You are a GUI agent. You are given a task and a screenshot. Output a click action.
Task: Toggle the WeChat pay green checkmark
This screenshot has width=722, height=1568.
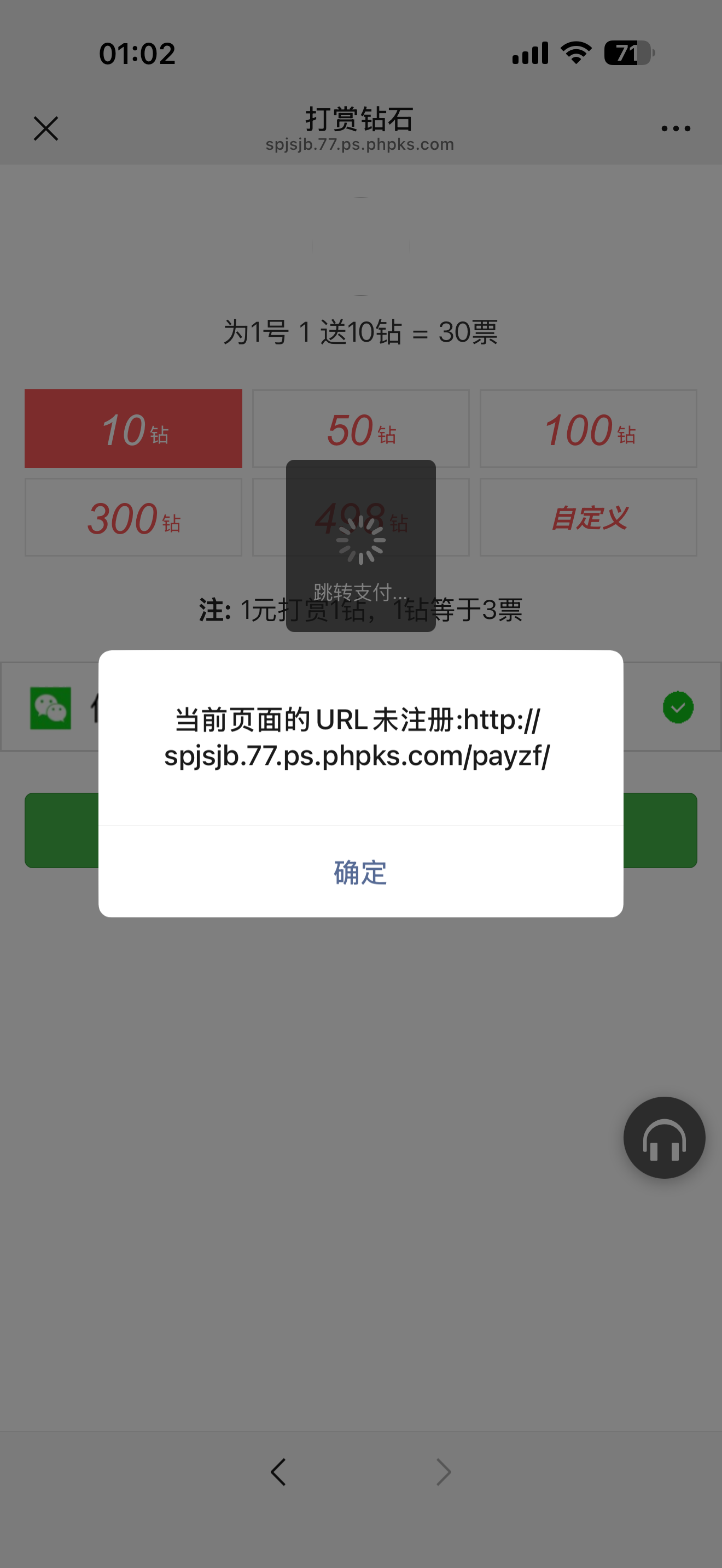[x=678, y=707]
